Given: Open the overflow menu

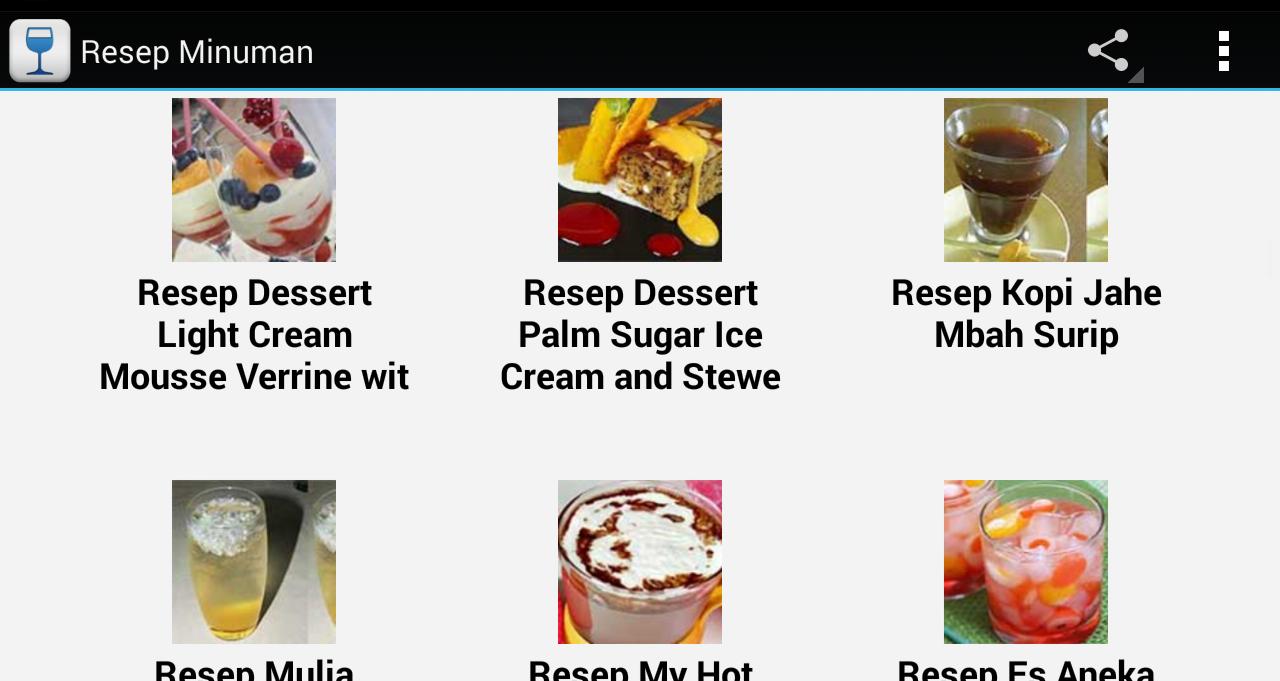Looking at the screenshot, I should pos(1223,51).
